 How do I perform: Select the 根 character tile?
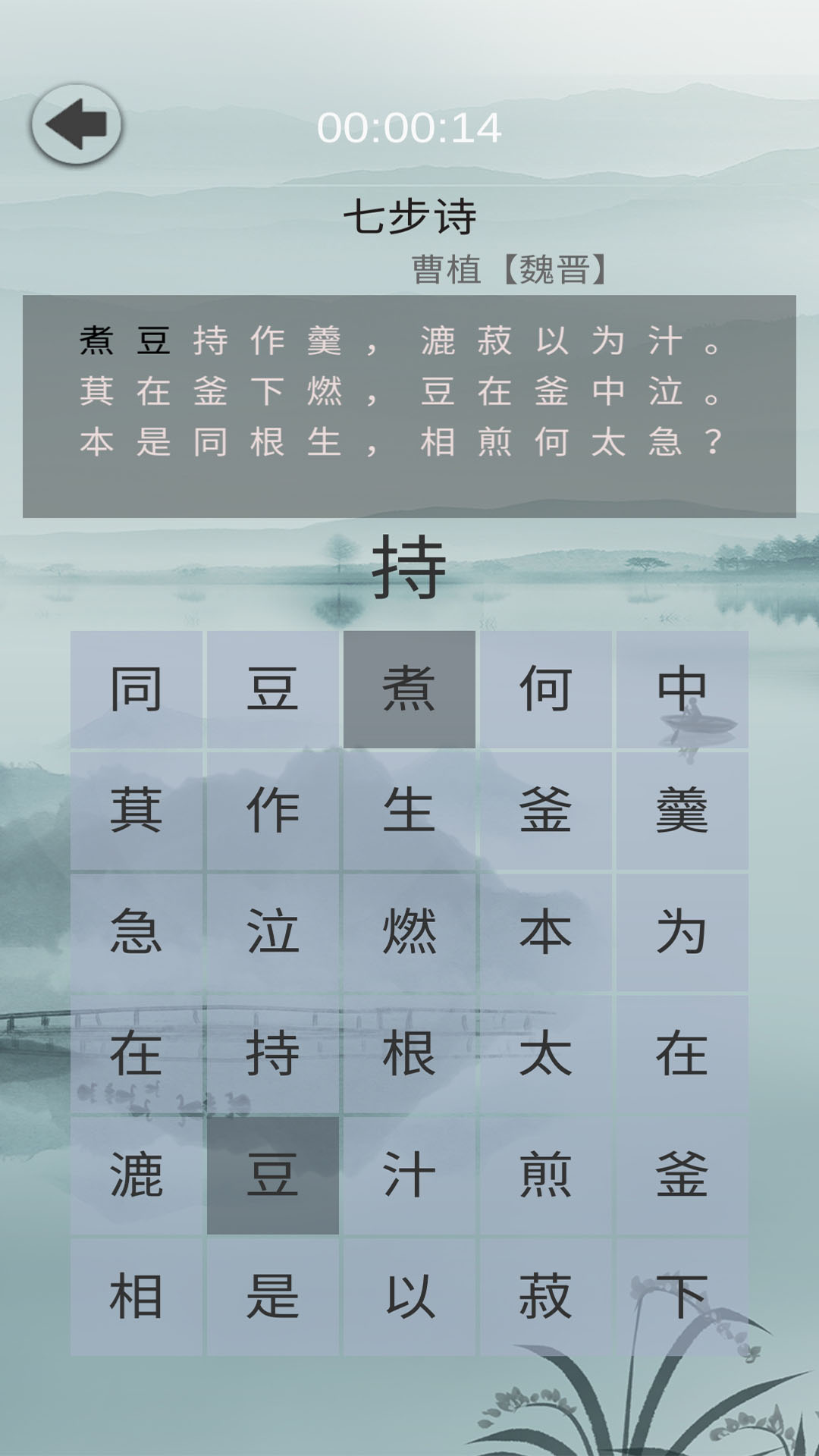pos(409,1053)
